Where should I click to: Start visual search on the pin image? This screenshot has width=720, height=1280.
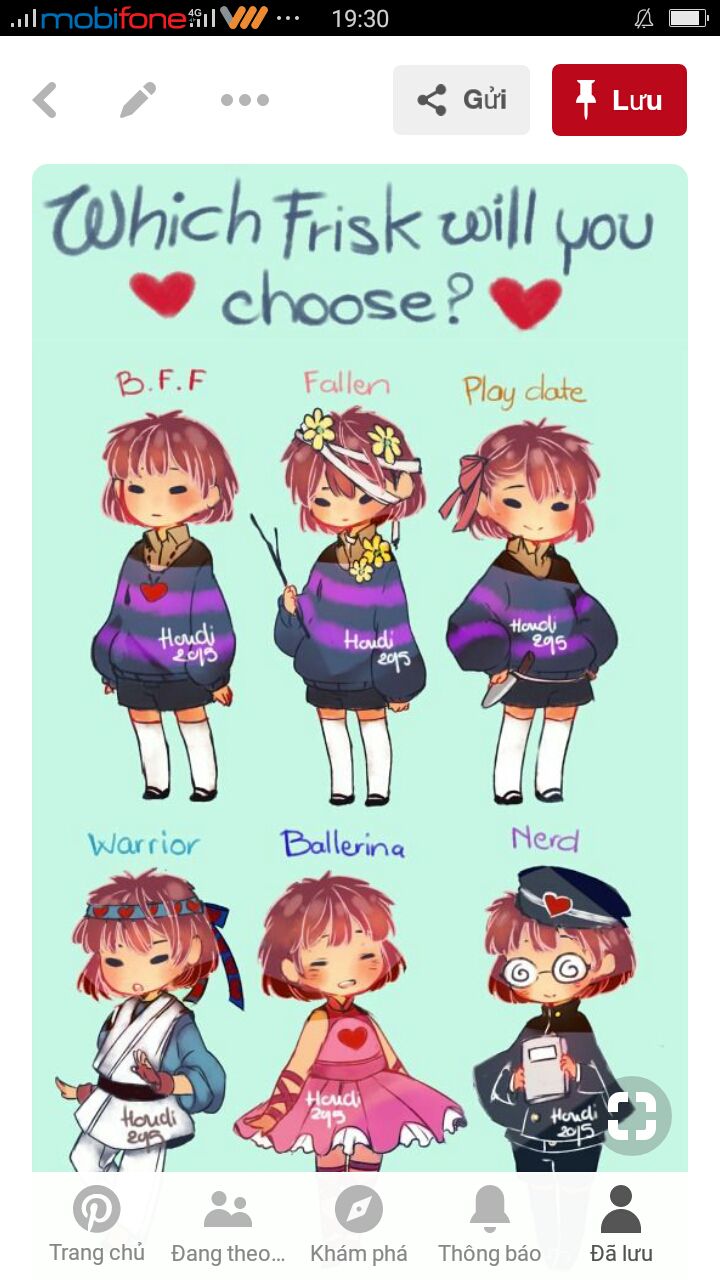coord(635,1115)
